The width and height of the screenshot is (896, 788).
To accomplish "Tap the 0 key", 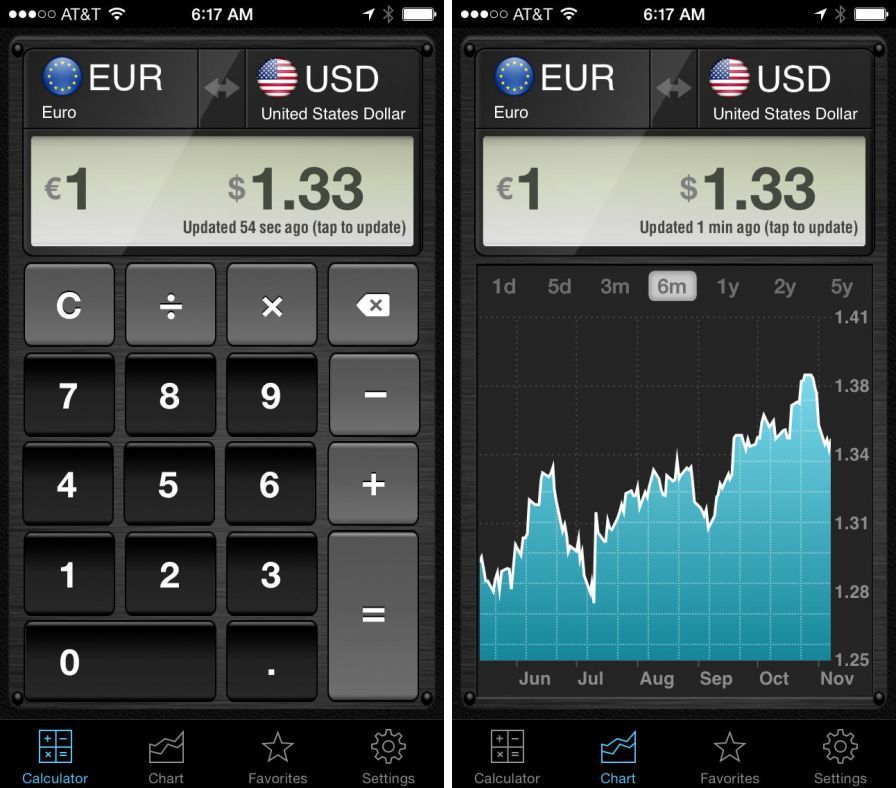I will click(x=120, y=661).
